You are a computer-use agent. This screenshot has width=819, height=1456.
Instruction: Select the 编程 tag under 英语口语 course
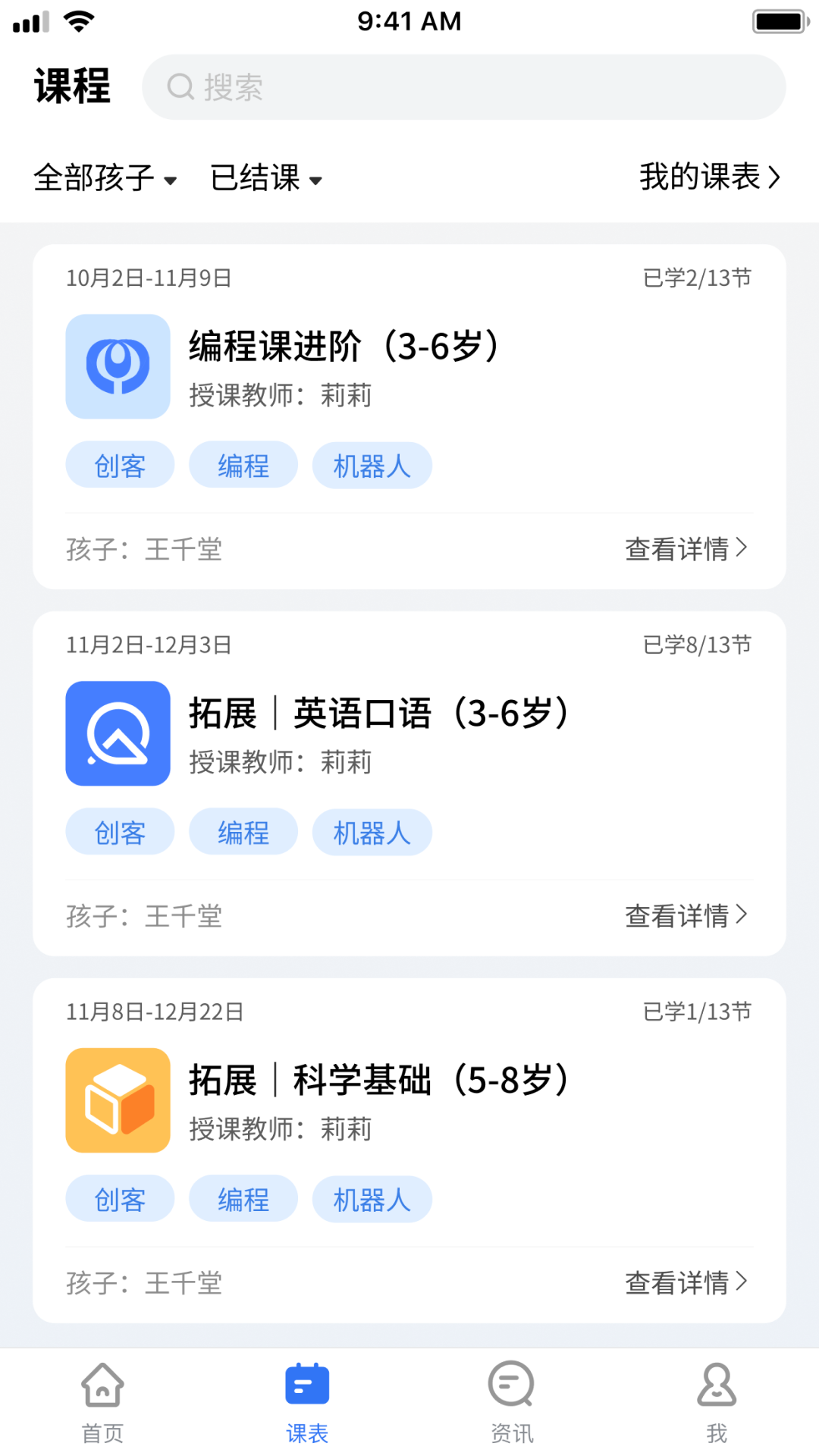(x=243, y=832)
